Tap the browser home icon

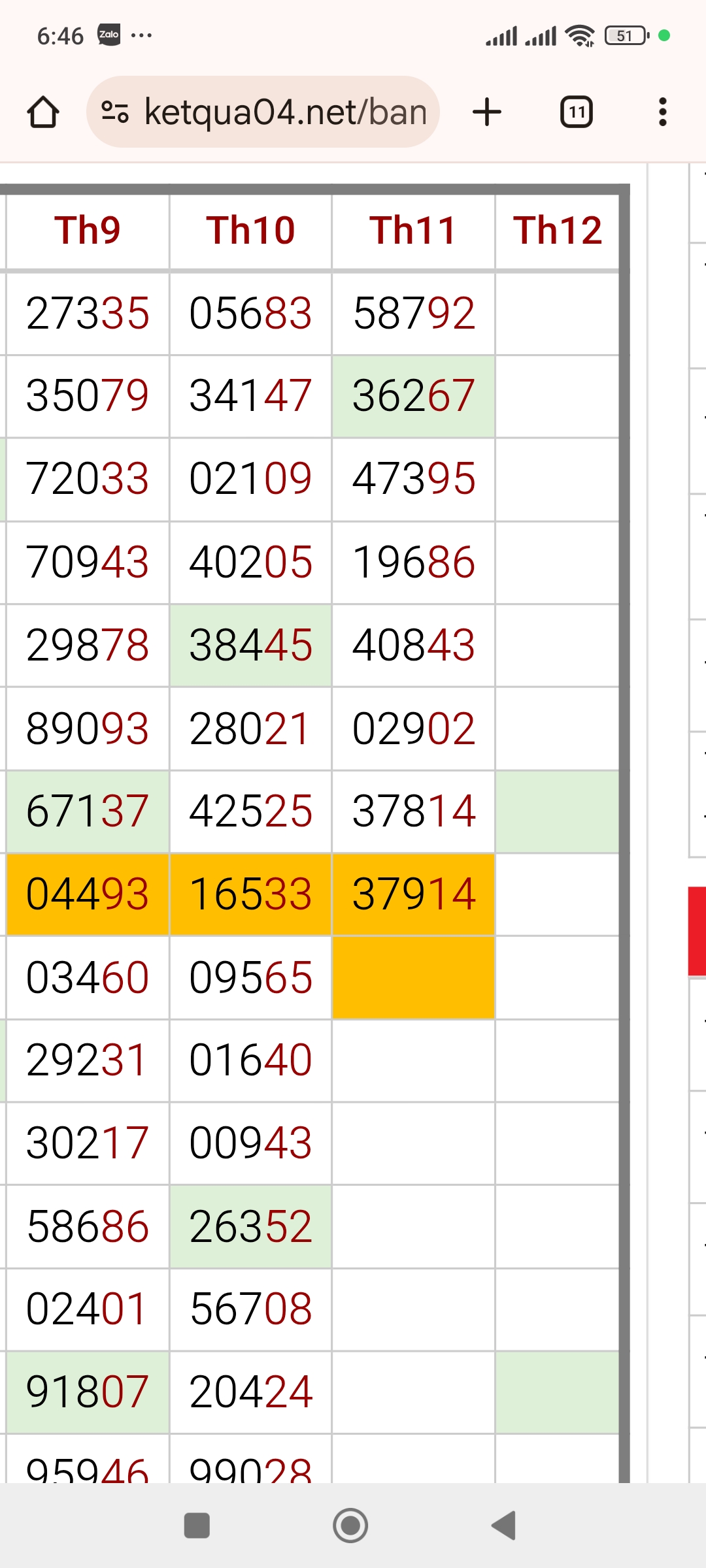click(x=42, y=111)
